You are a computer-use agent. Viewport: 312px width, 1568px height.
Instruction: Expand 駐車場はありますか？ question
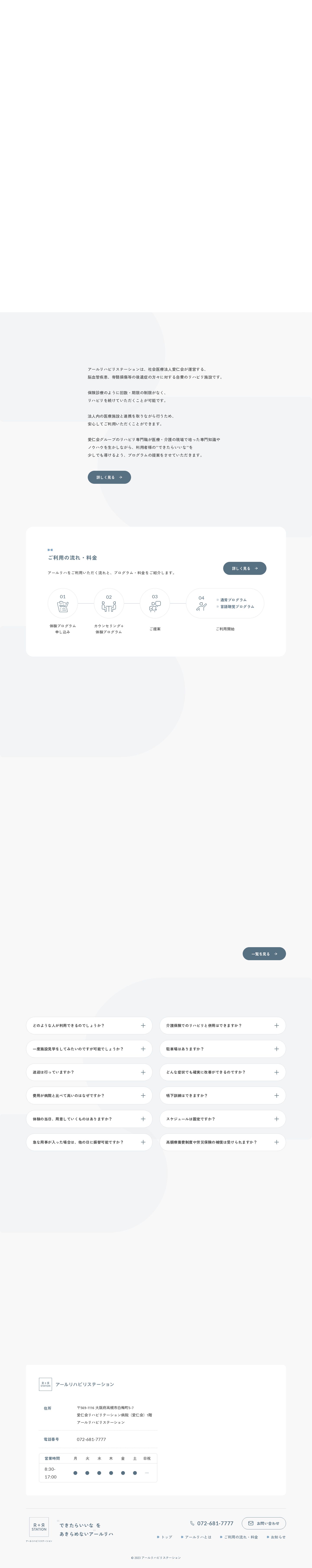pos(222,1048)
